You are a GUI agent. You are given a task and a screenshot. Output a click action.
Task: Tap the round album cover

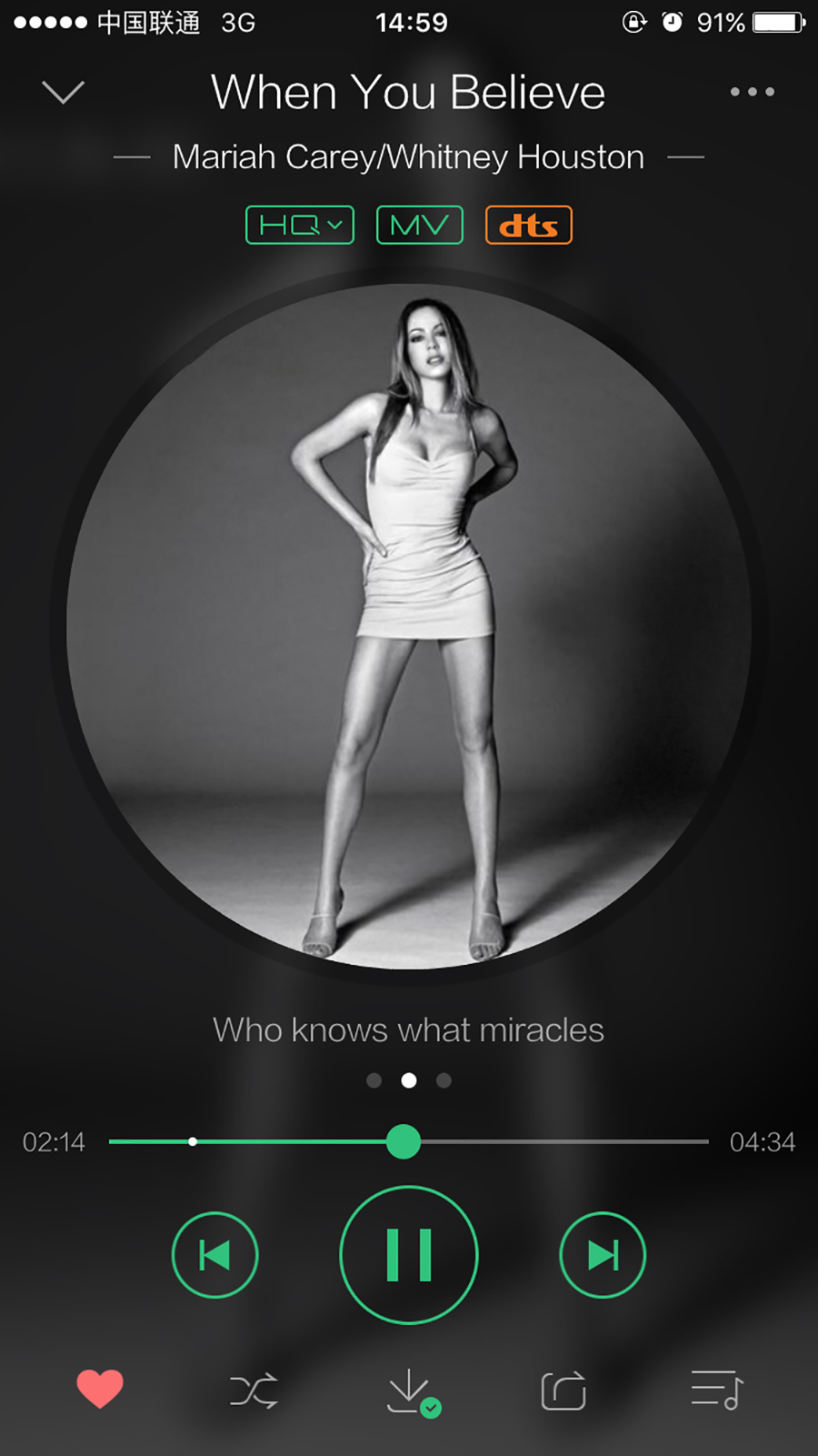(409, 627)
